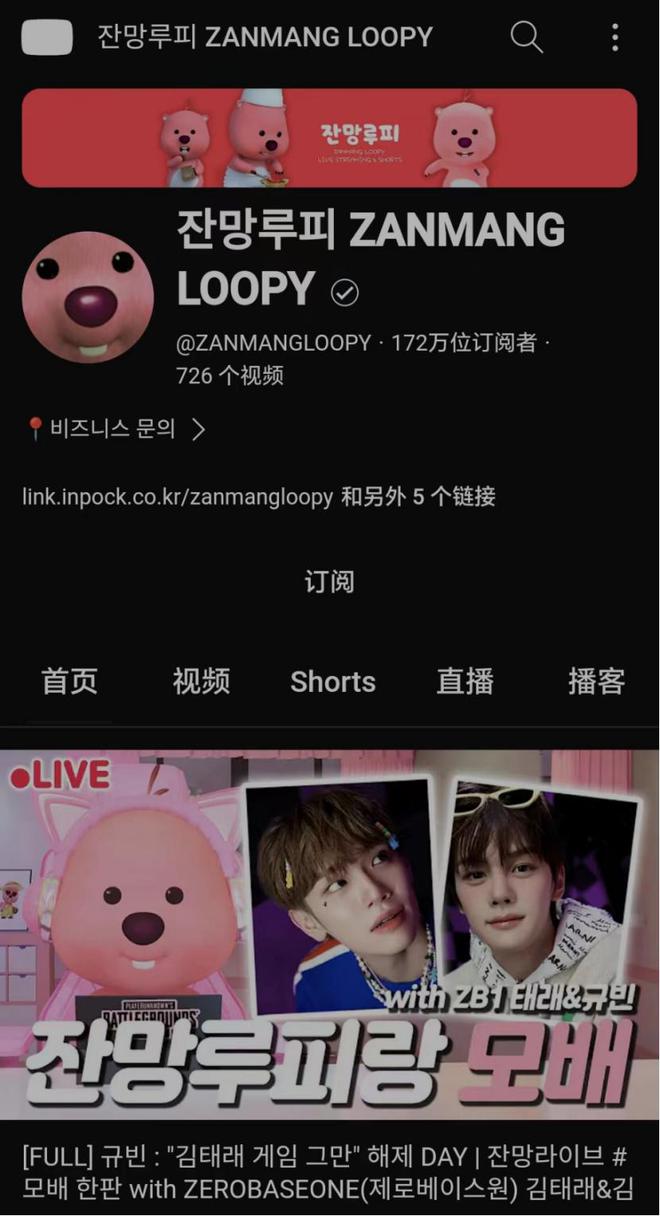Image resolution: width=660 pixels, height=1216 pixels.
Task: Open the three-dot overflow menu
Action: [x=614, y=38]
